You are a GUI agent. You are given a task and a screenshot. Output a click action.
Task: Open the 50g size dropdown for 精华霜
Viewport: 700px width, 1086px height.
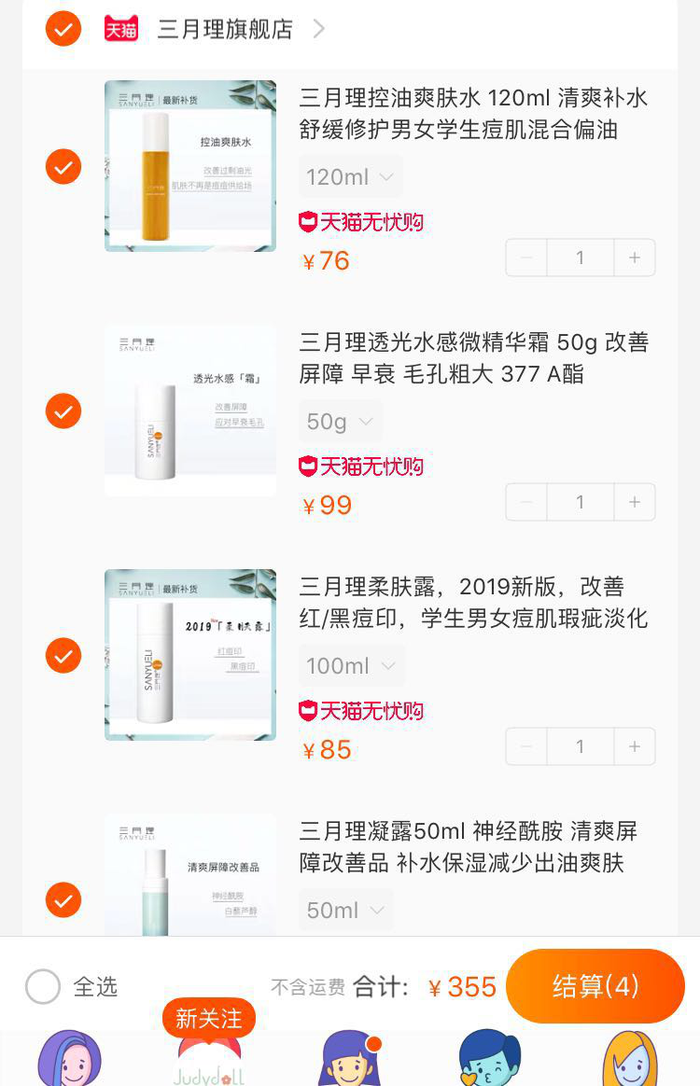point(340,422)
